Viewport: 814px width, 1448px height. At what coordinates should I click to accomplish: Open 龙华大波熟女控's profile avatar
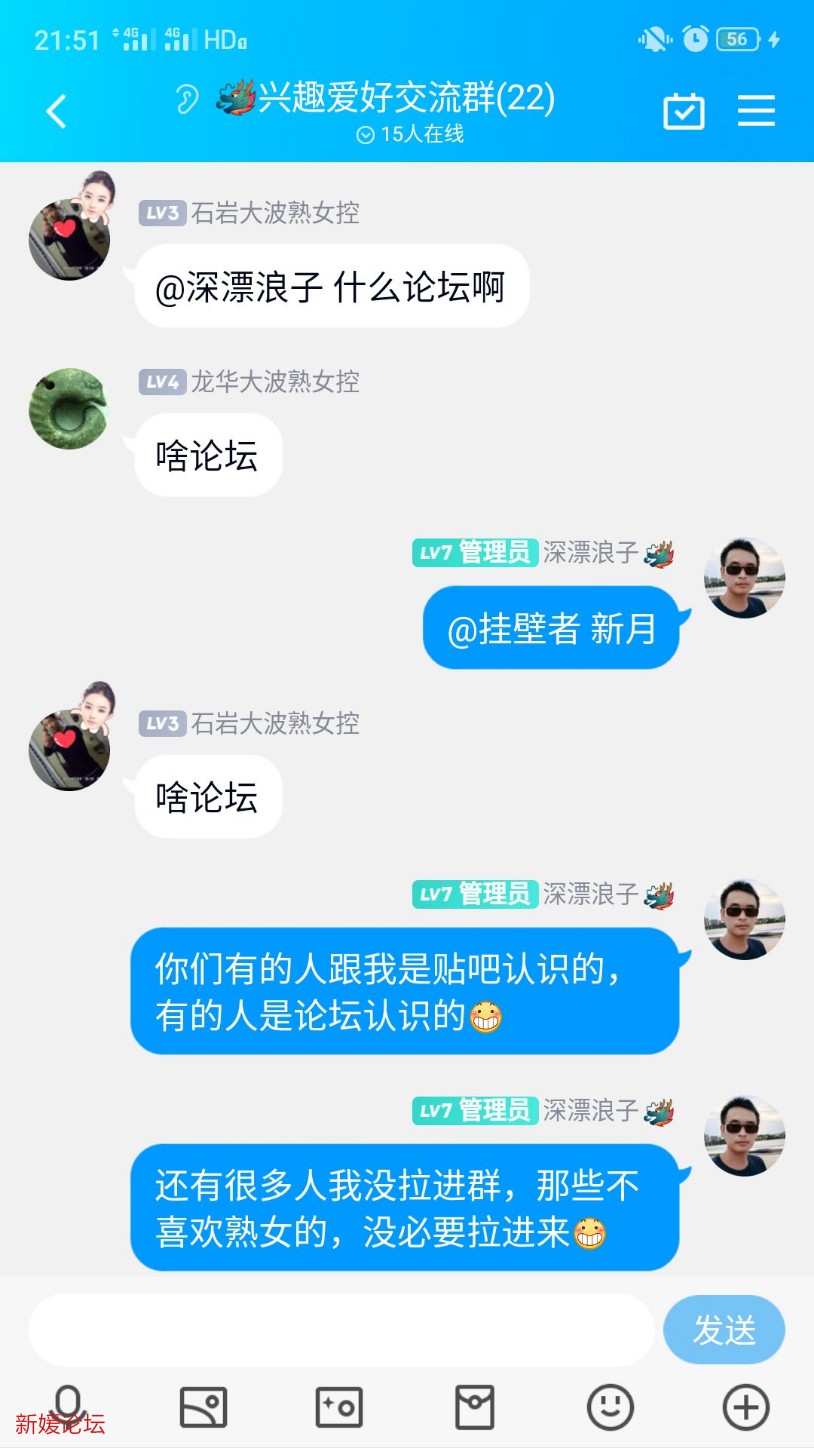click(68, 408)
